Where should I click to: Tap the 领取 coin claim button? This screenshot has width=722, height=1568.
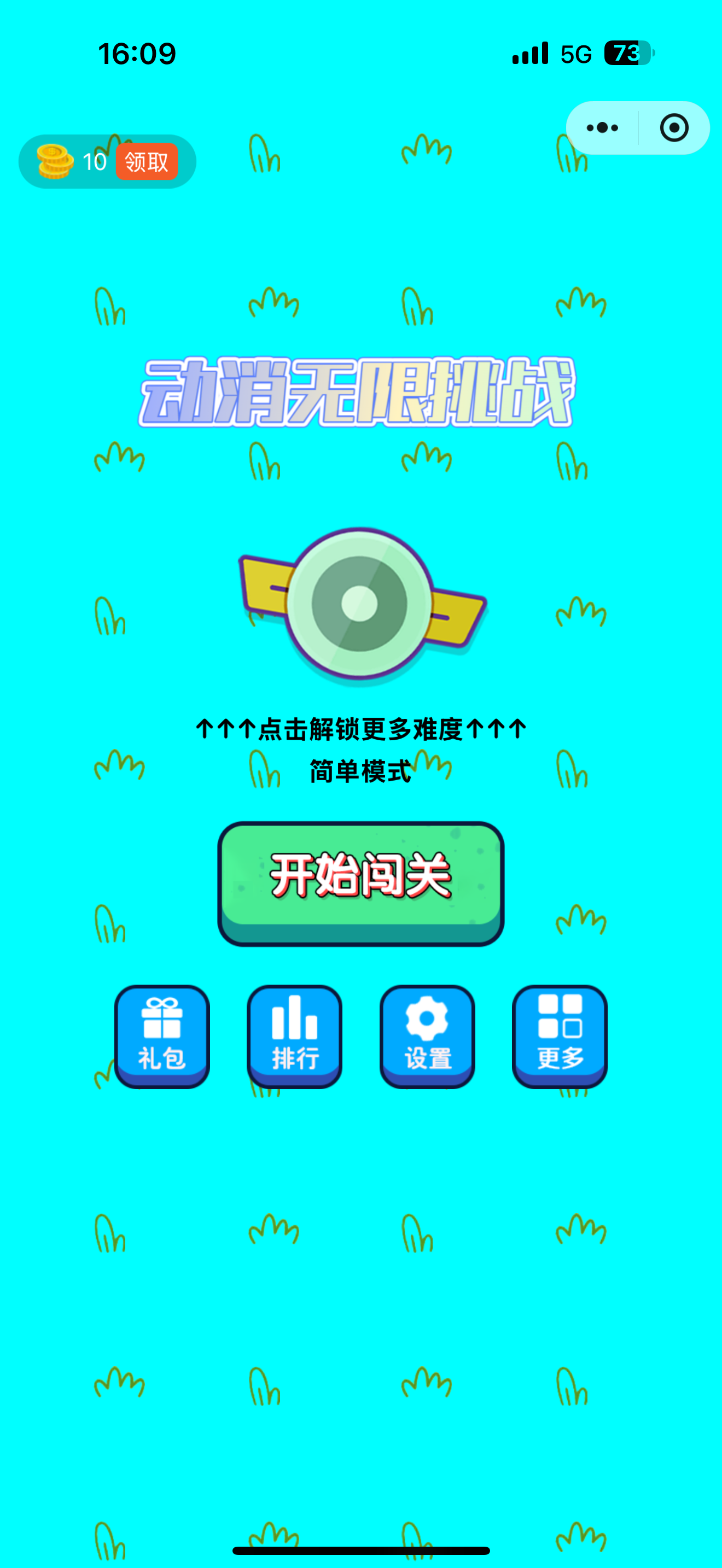pos(147,162)
